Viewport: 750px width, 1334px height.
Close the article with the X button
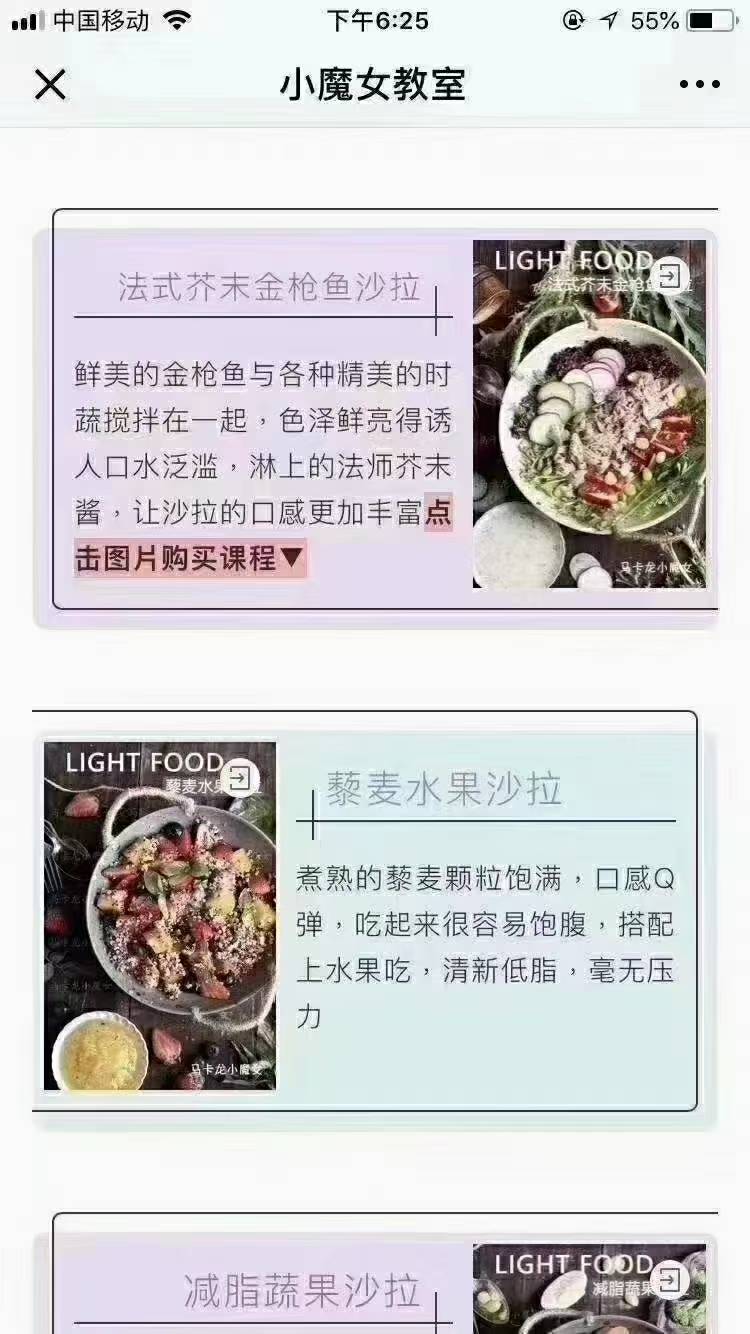coord(49,85)
